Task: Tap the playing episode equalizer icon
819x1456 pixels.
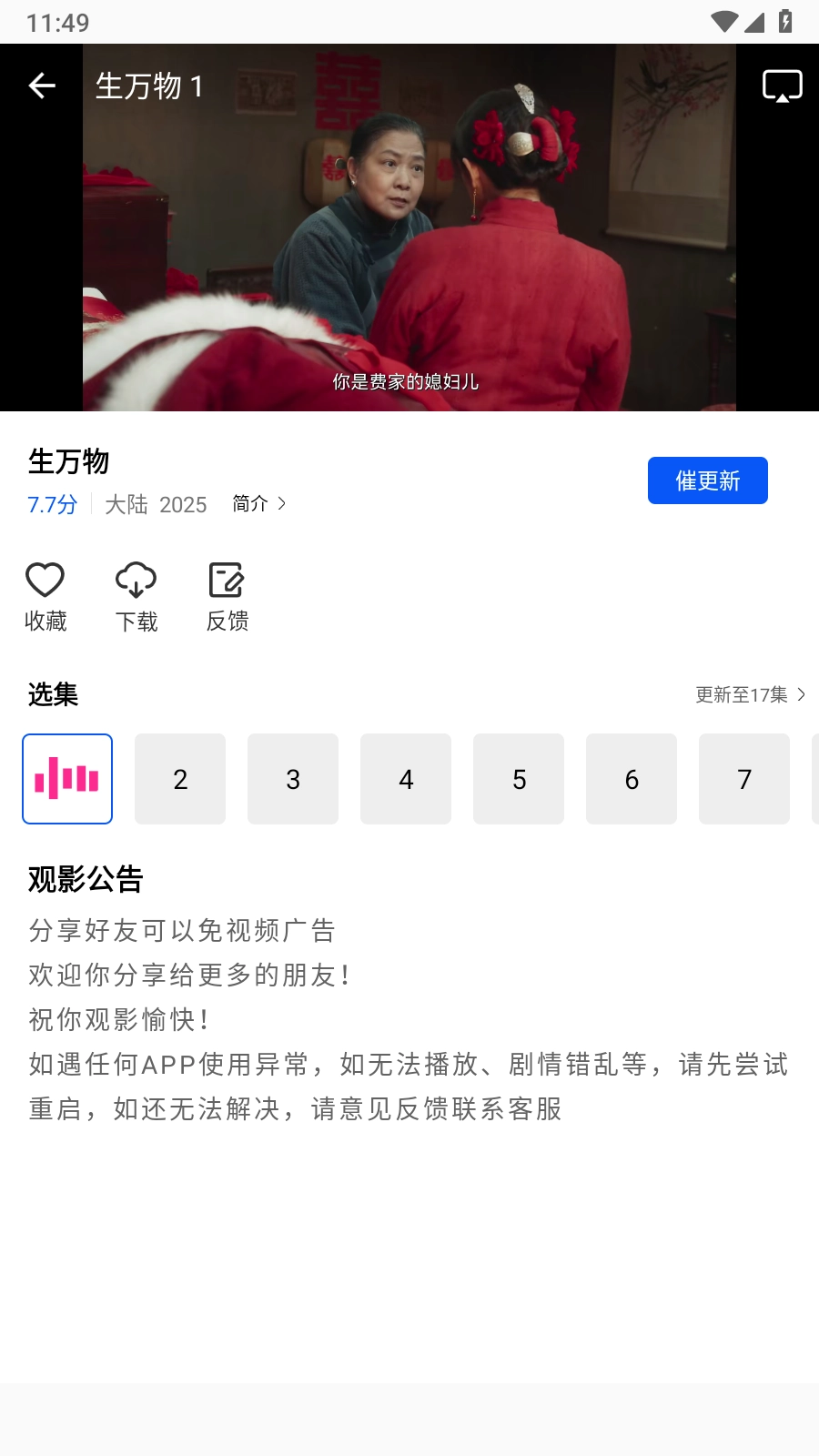Action: (x=67, y=779)
